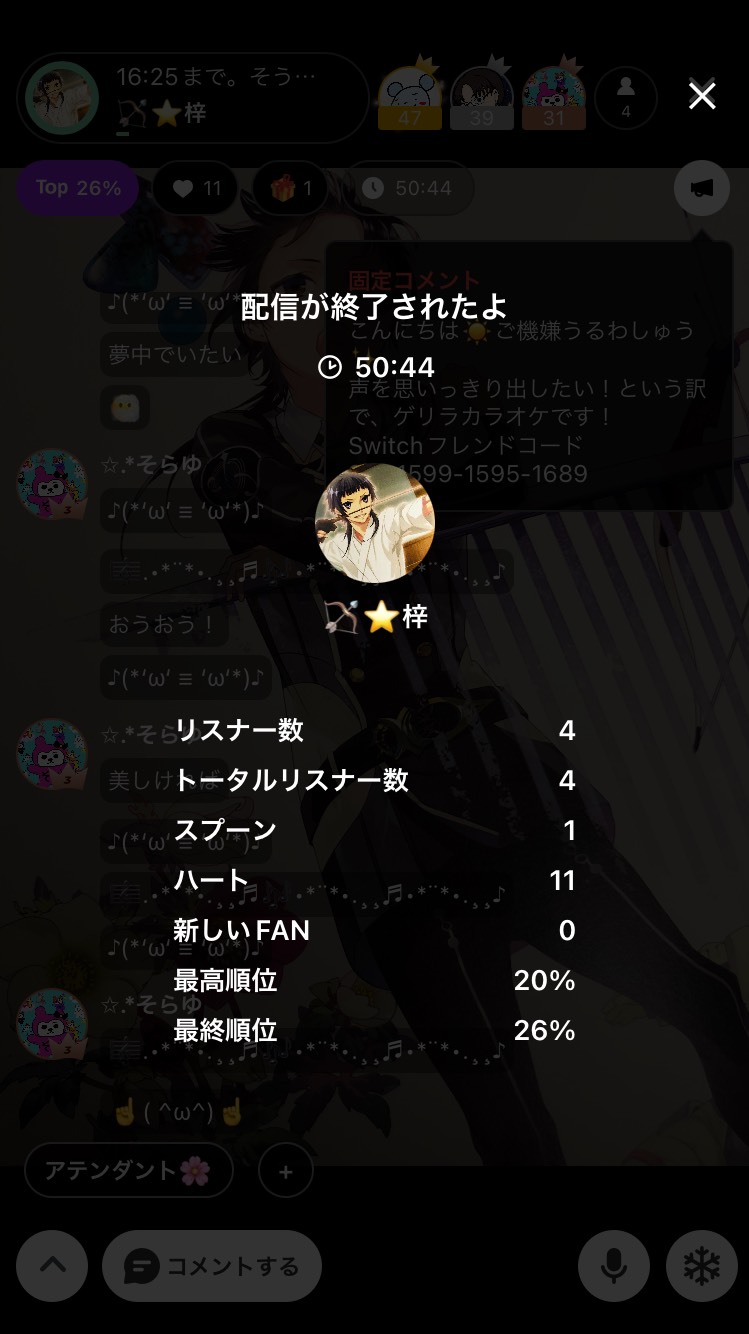749x1334 pixels.
Task: Open the megaphone announcement icon
Action: 701,188
